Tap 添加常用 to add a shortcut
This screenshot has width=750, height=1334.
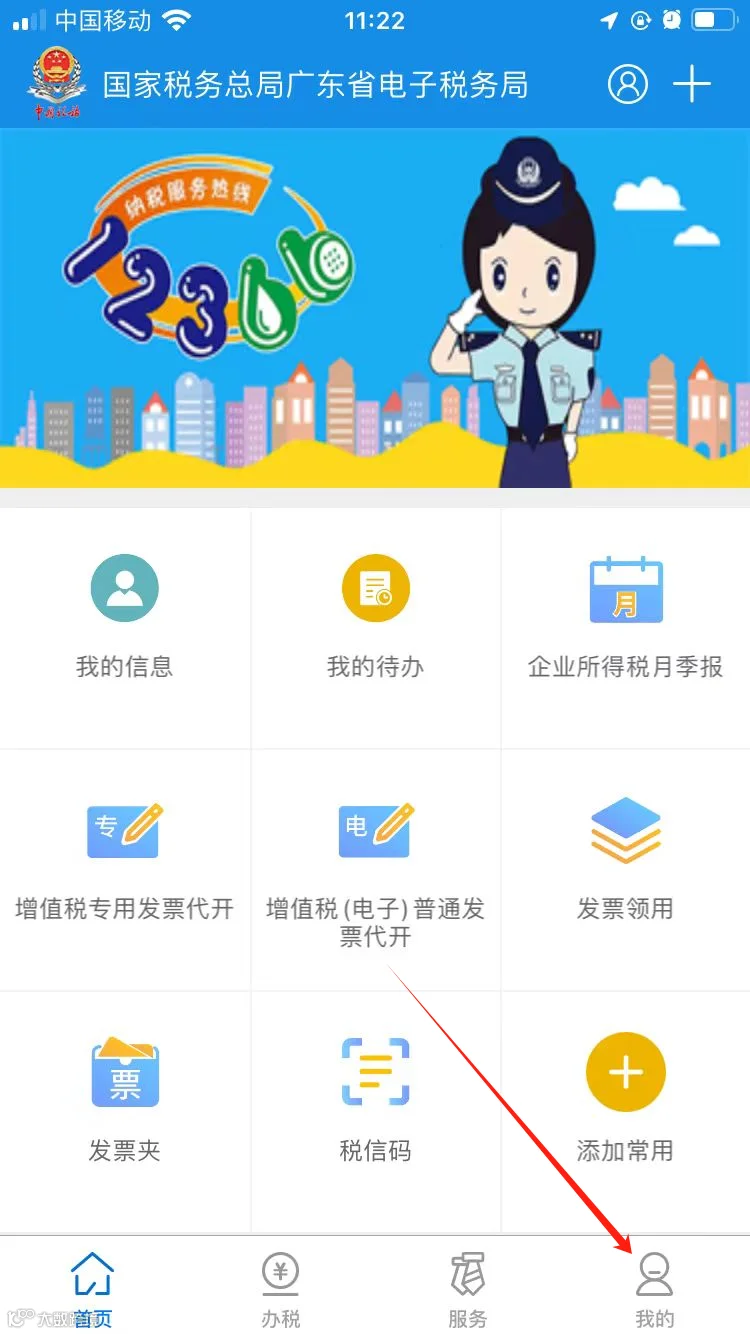pyautogui.click(x=626, y=1112)
